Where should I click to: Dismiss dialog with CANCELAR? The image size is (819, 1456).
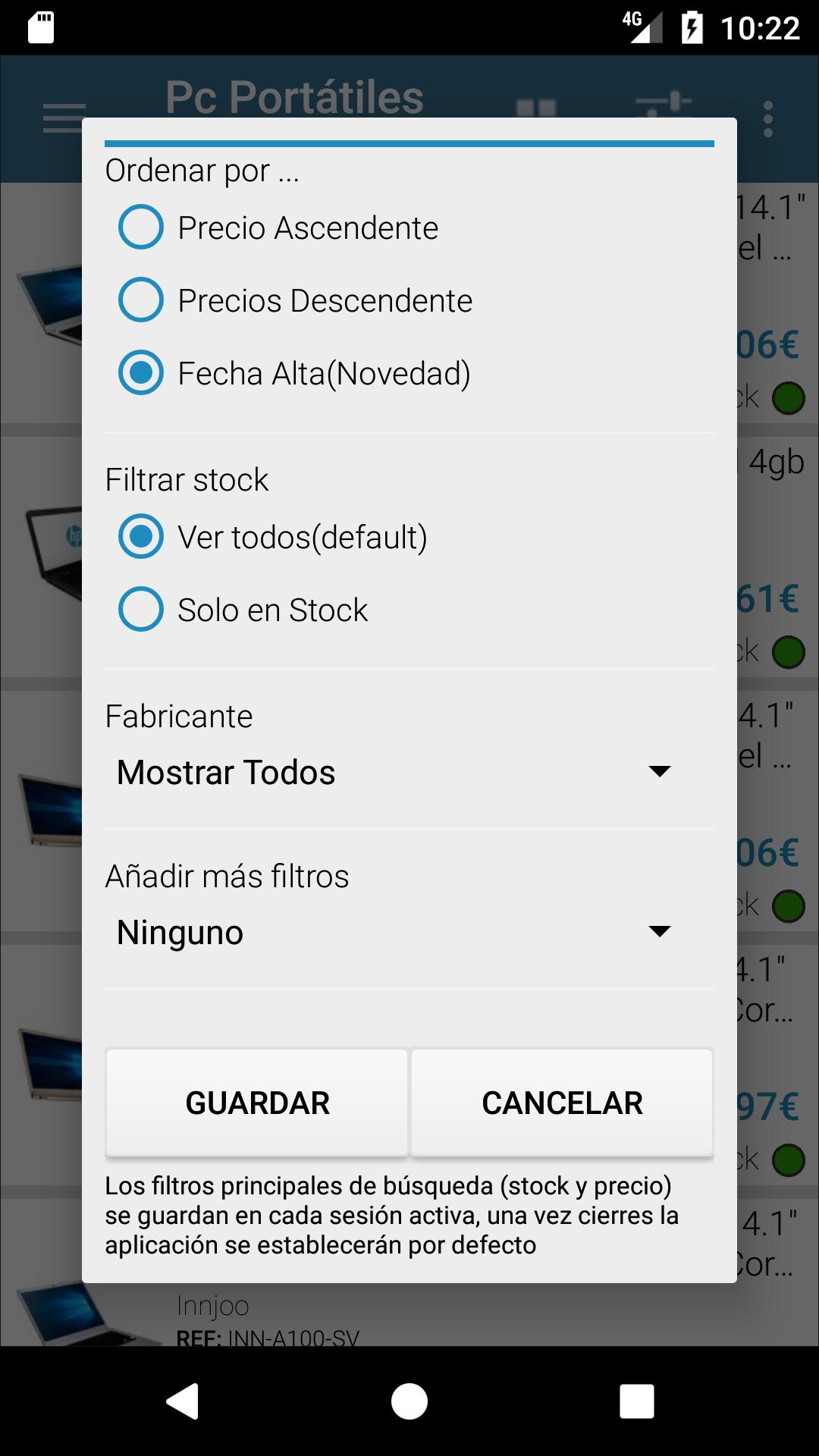(562, 1103)
